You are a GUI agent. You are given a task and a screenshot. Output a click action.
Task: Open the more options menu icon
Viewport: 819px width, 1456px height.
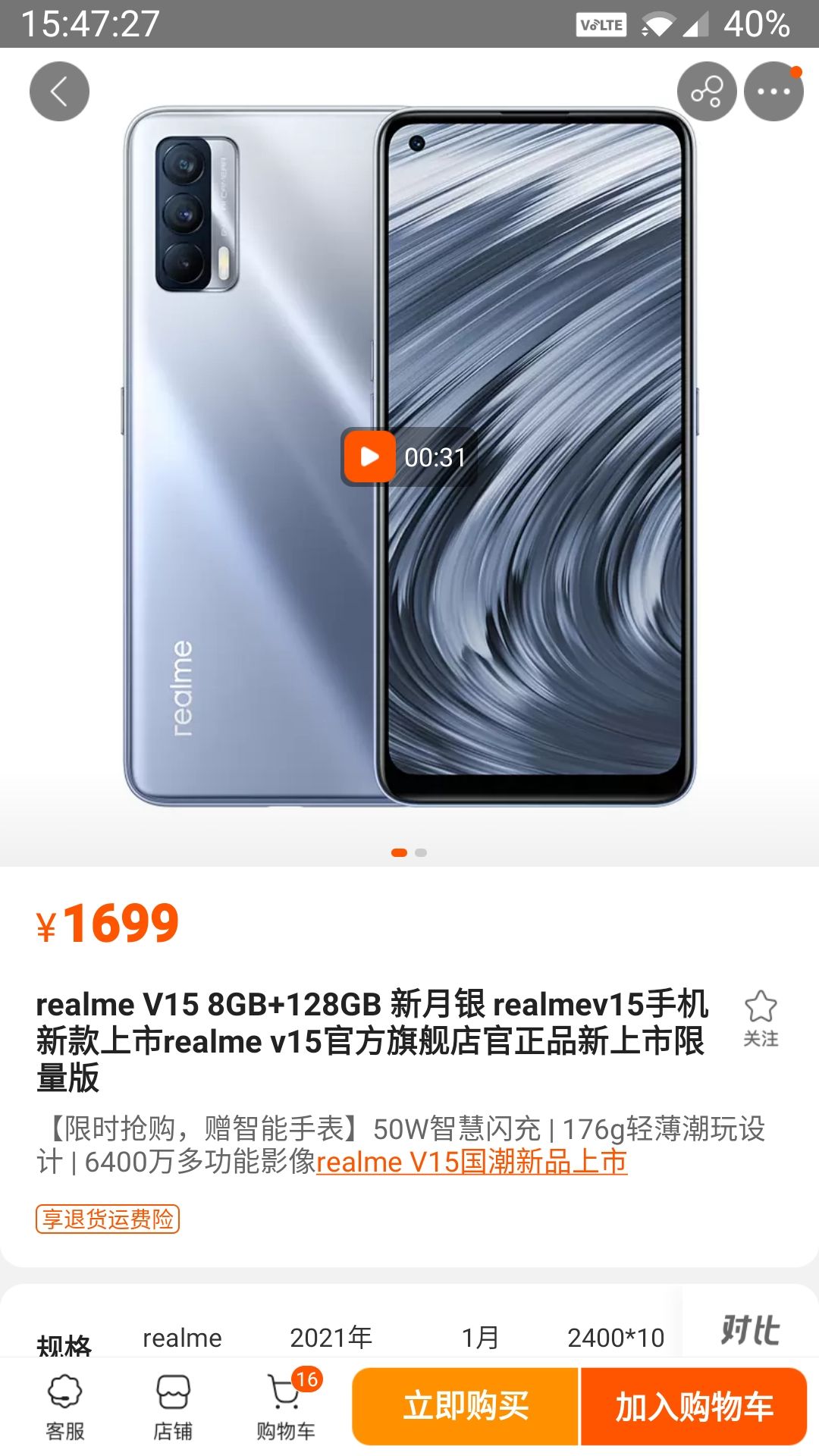point(773,90)
